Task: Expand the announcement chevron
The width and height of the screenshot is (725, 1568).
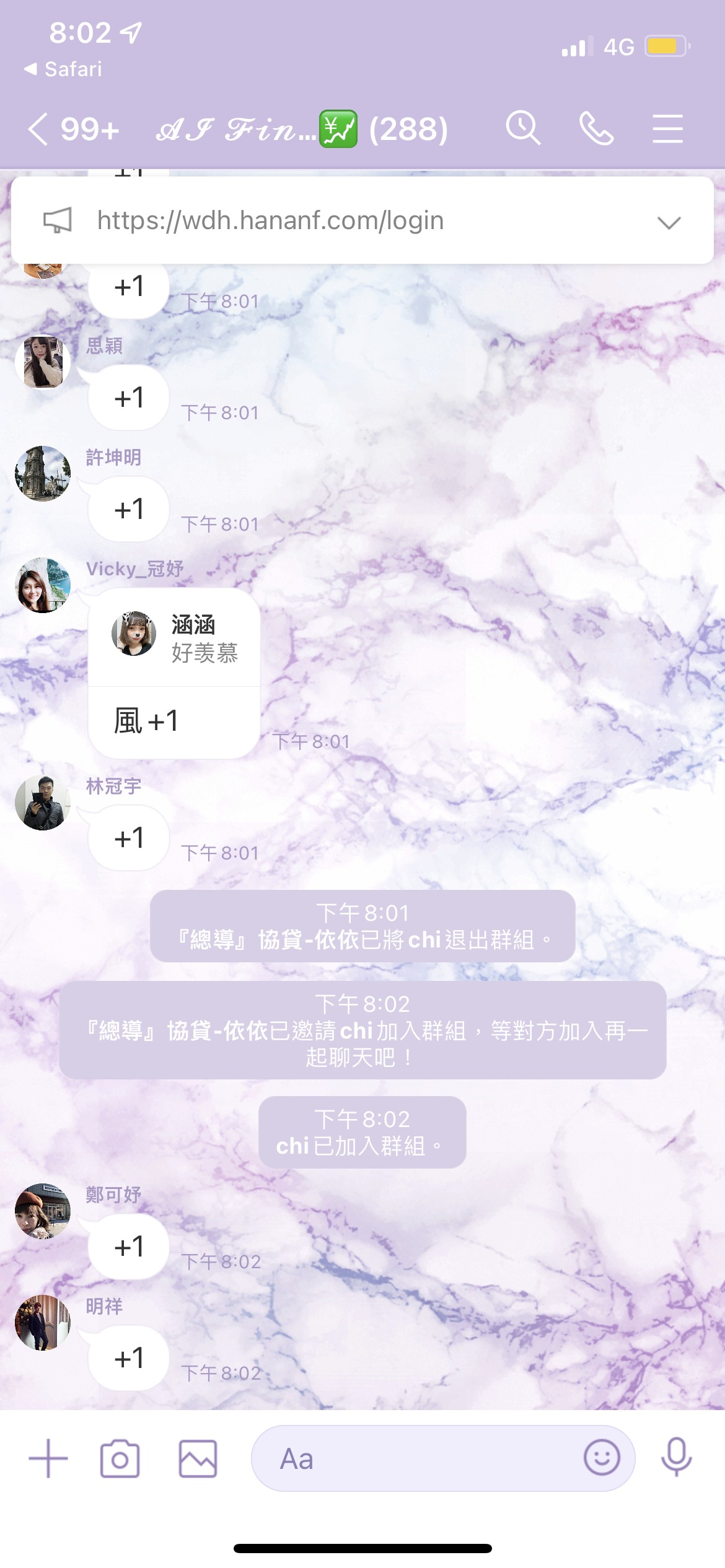Action: (x=669, y=222)
